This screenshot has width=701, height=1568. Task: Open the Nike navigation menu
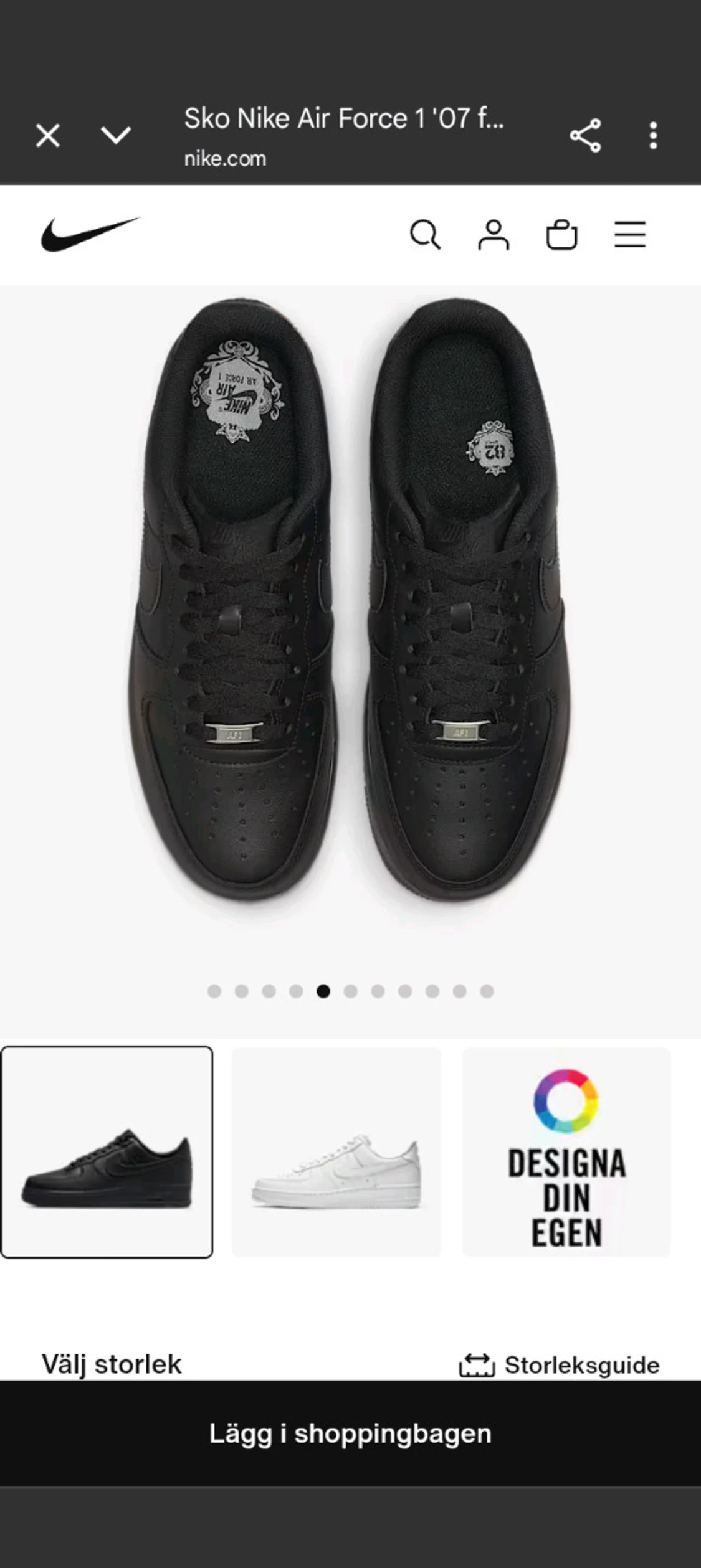(x=629, y=235)
